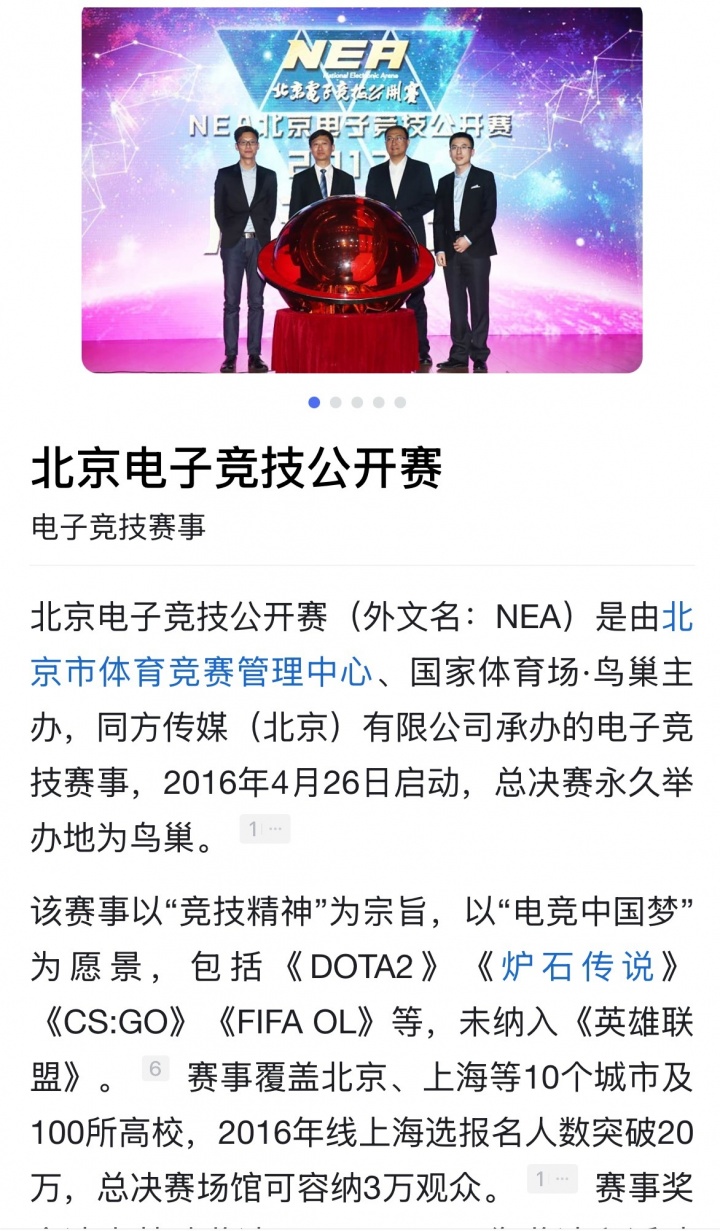View reference 6 after 英雄联盟
720x1231 pixels.
click(155, 1069)
